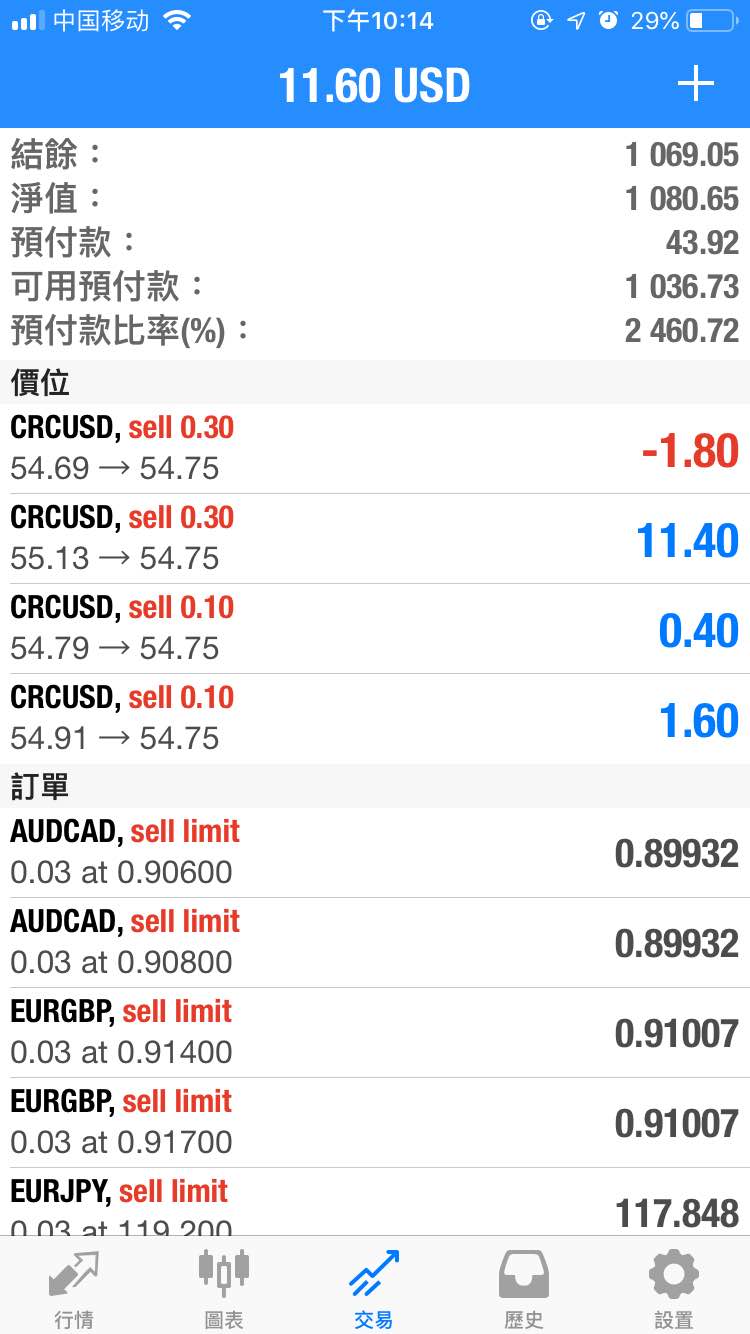Open the 歷史 tab
750x1334 pixels.
524,1289
